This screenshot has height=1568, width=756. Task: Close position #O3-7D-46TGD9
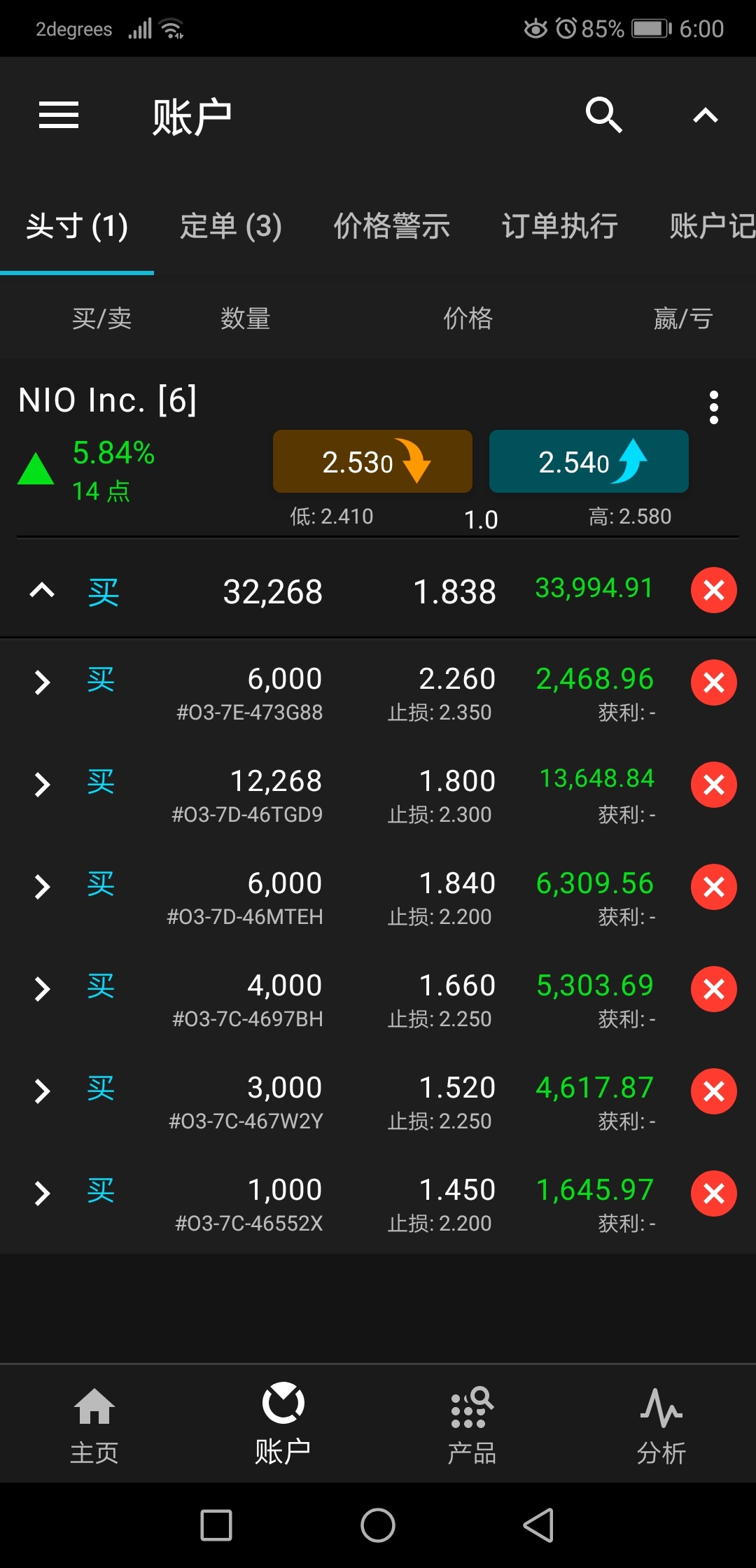tap(713, 785)
